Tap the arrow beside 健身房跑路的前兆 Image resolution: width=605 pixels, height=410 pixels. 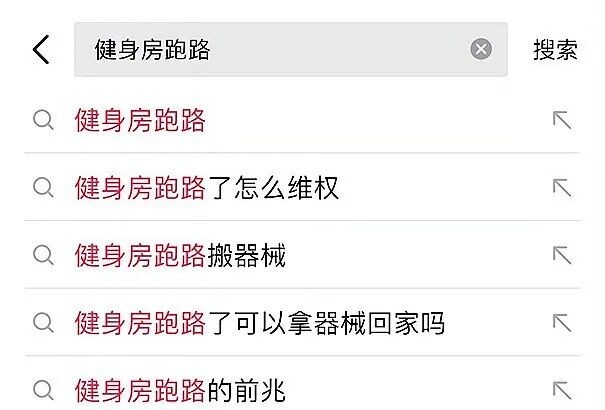click(562, 389)
